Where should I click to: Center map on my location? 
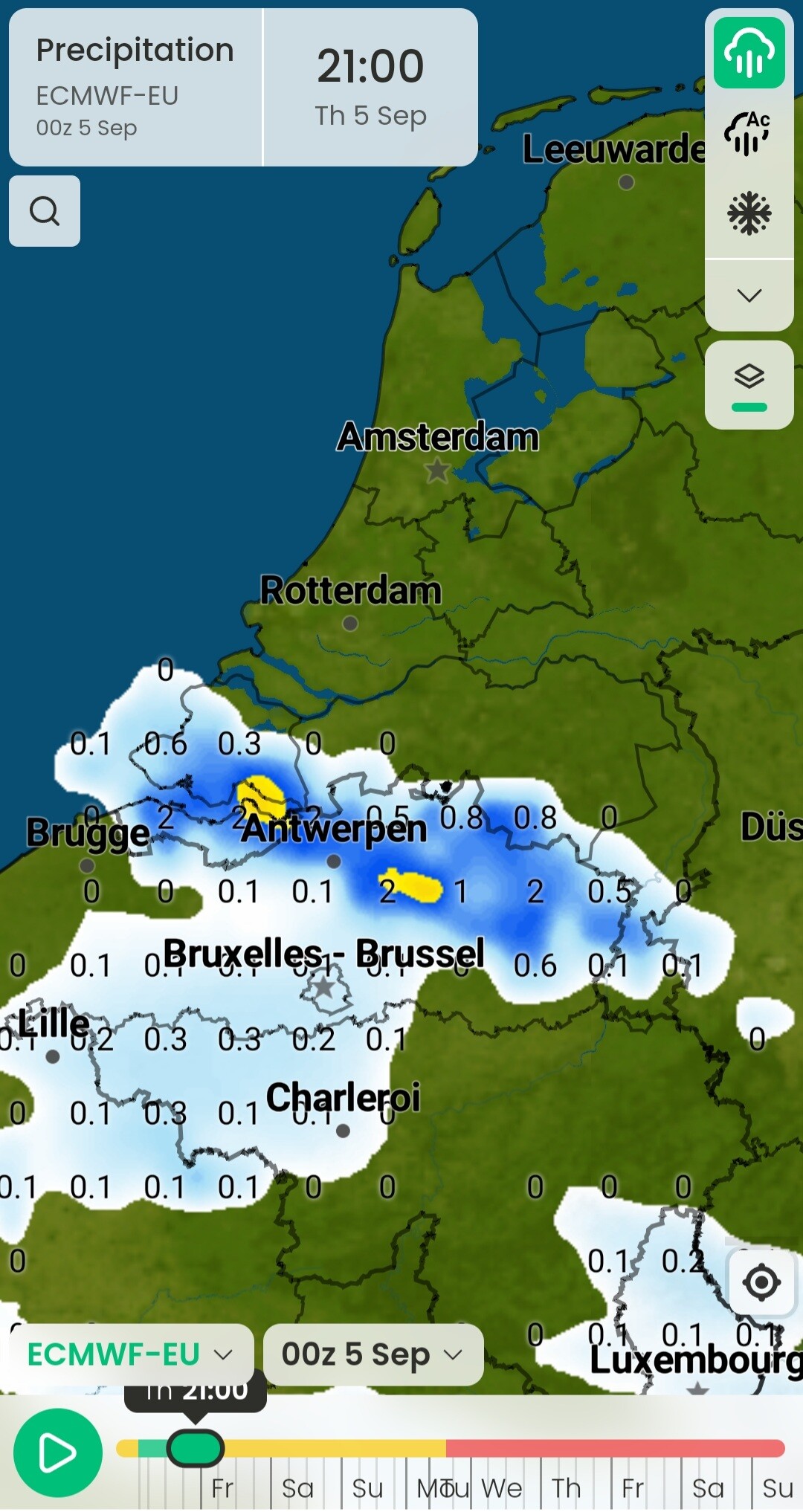pyautogui.click(x=761, y=1282)
